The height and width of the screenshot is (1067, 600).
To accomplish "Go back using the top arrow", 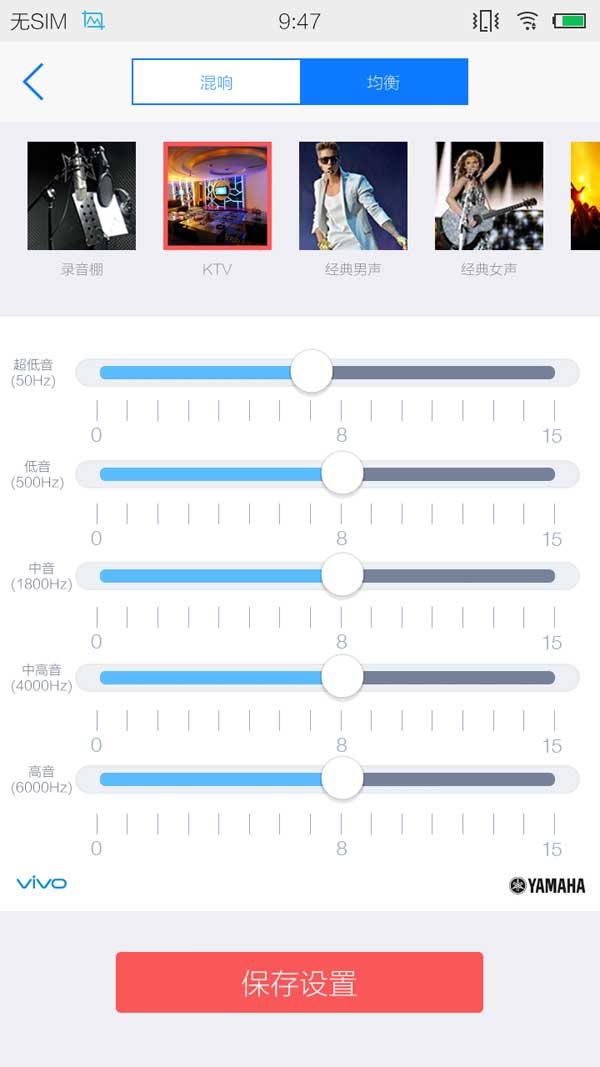I will [x=33, y=82].
